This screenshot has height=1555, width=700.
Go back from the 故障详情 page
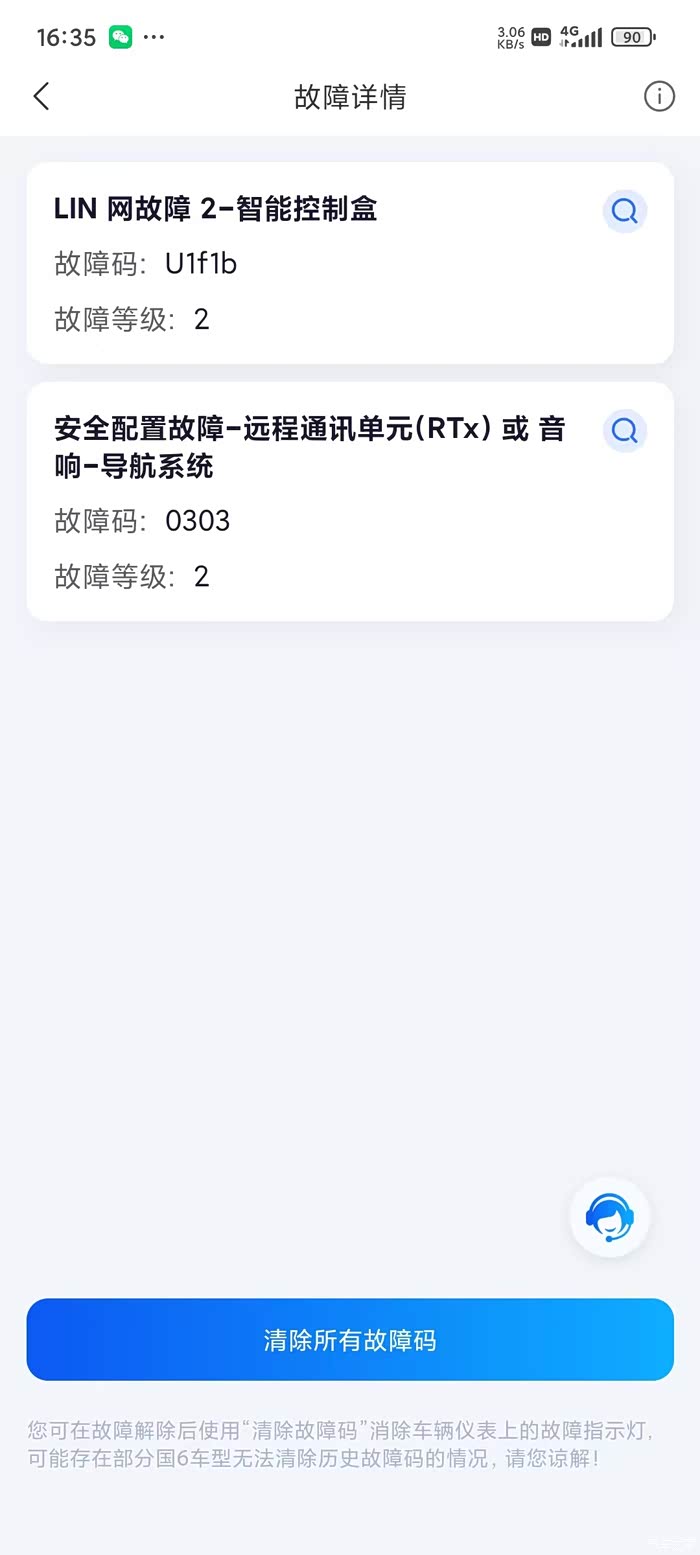[x=41, y=96]
